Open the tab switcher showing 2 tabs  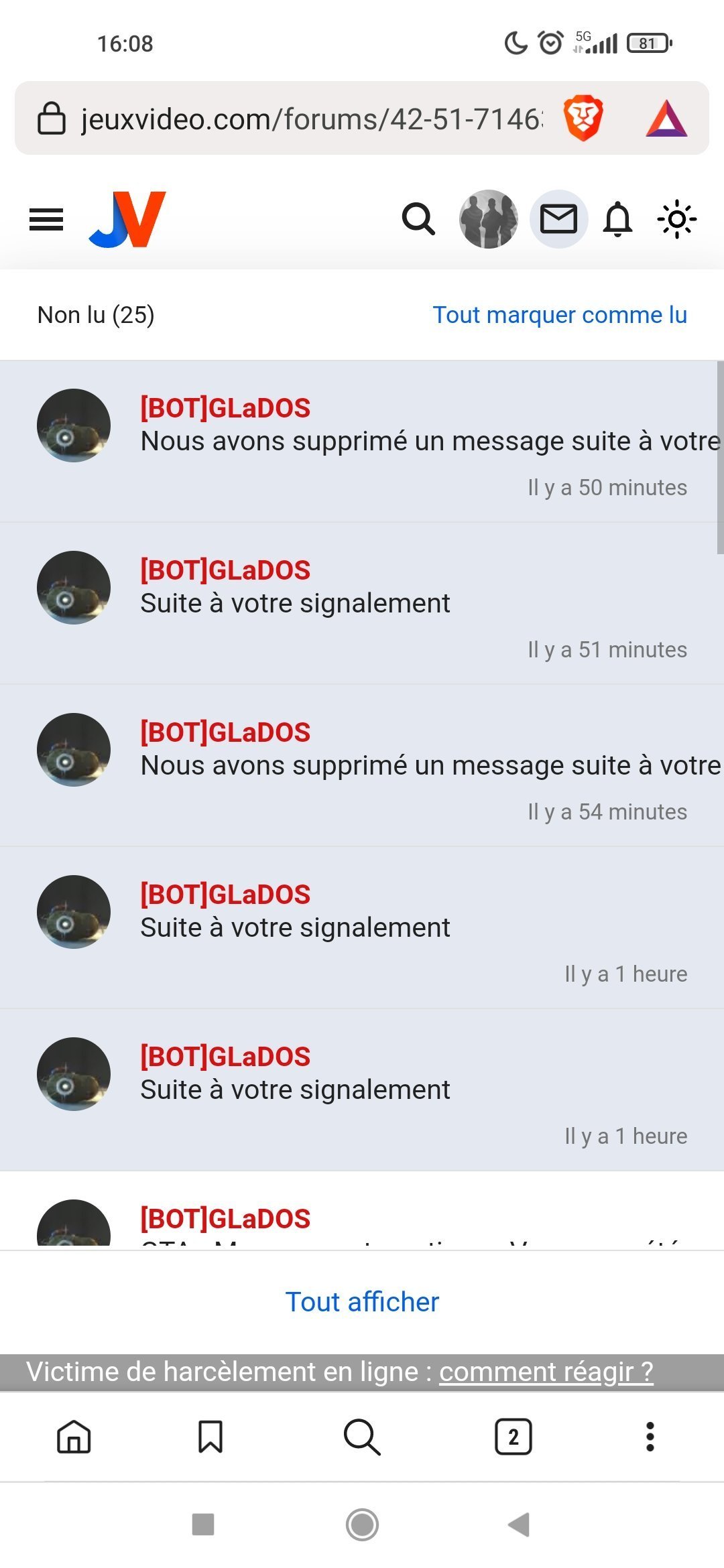tap(514, 1437)
